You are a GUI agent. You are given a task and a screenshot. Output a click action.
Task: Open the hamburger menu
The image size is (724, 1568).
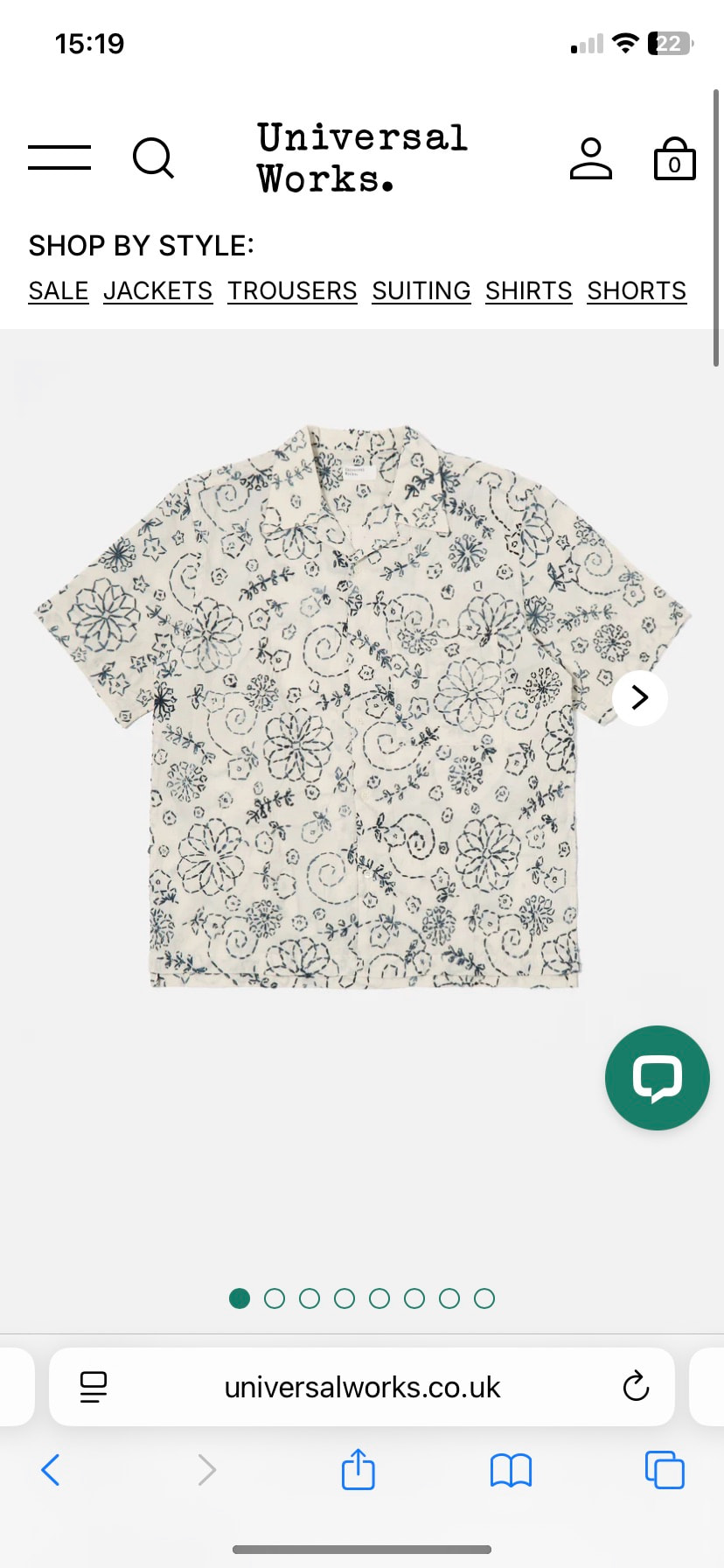tap(59, 157)
